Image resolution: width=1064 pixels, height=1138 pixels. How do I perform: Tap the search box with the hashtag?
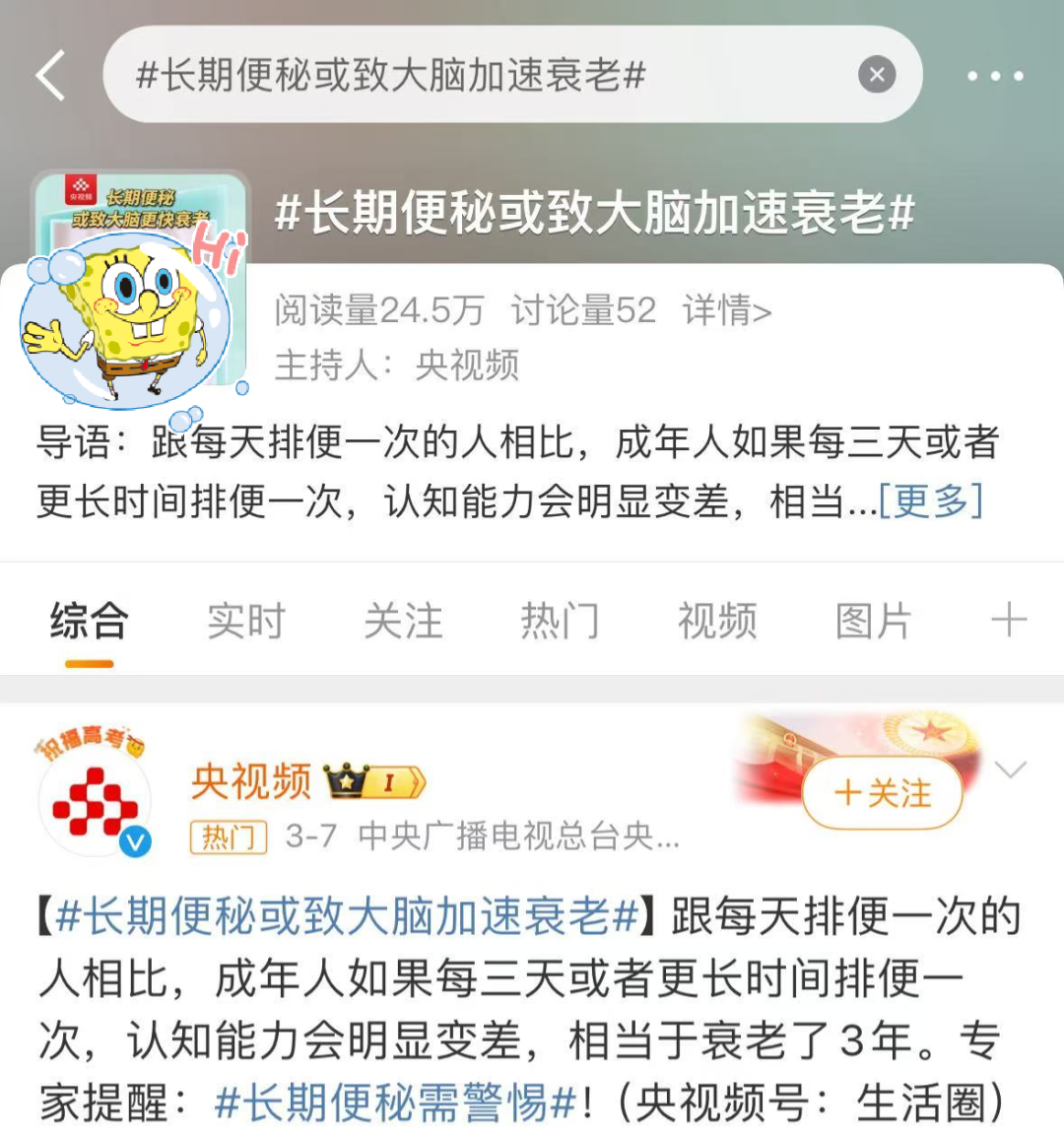473,75
